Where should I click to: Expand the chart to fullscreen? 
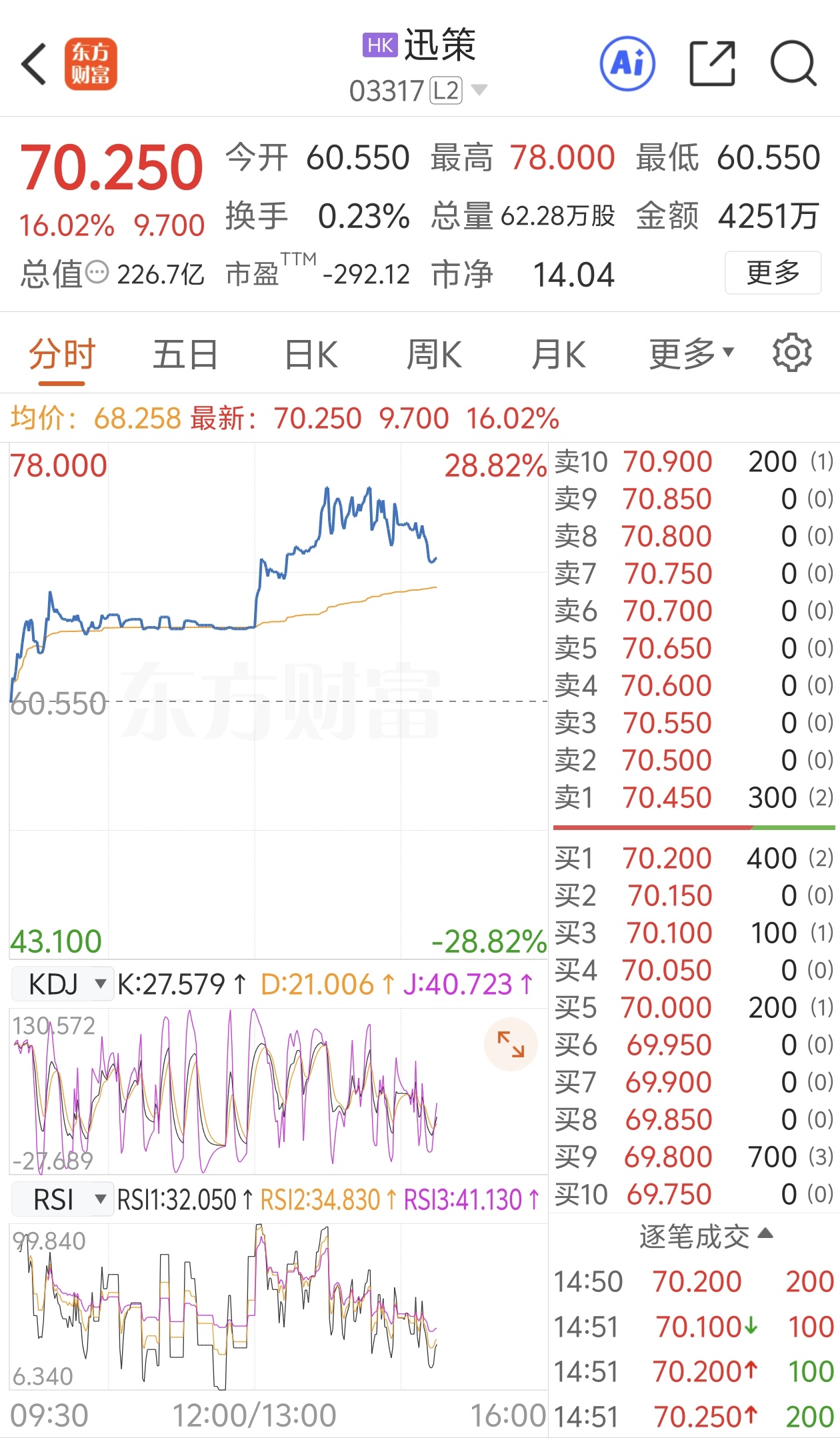(x=511, y=1044)
